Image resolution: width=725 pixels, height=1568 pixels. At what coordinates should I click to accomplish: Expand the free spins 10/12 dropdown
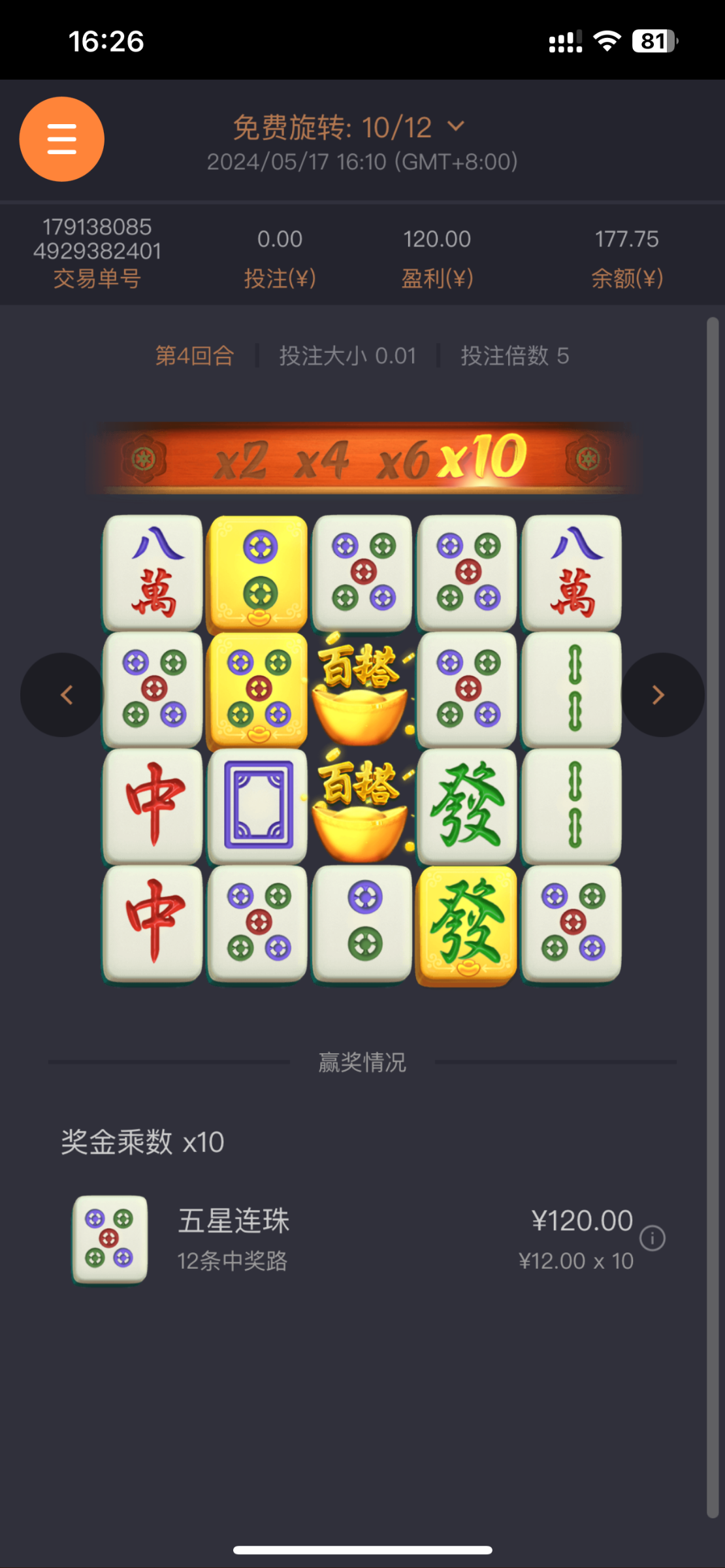tap(456, 126)
